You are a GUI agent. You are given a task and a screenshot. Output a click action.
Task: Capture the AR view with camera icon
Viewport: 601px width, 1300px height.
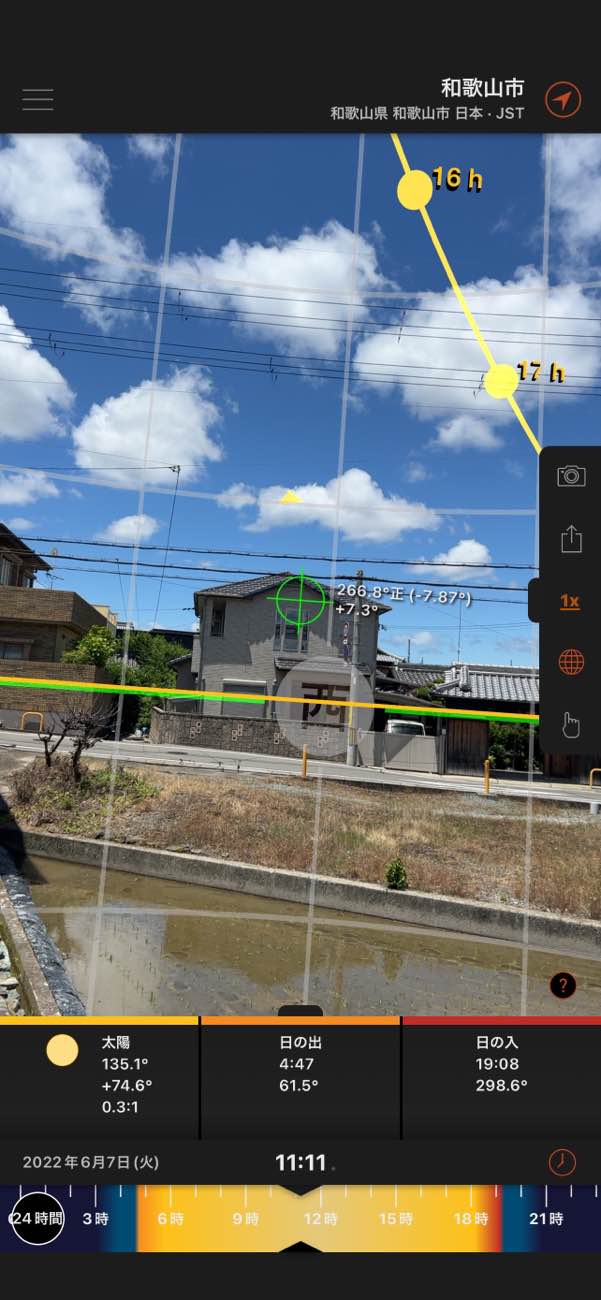[x=571, y=476]
